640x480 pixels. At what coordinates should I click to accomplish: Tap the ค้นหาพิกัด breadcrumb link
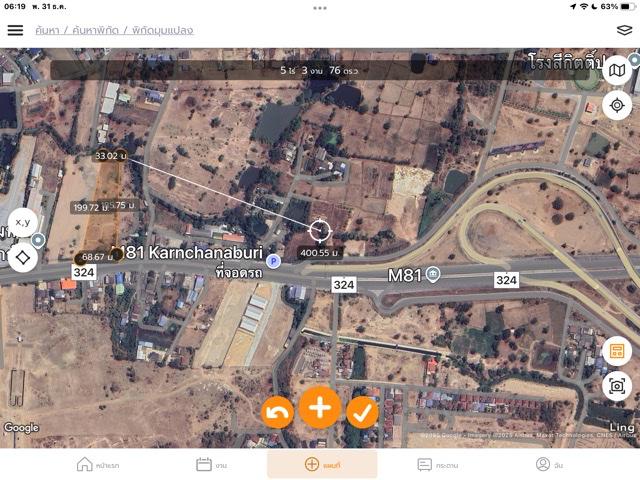[x=100, y=30]
